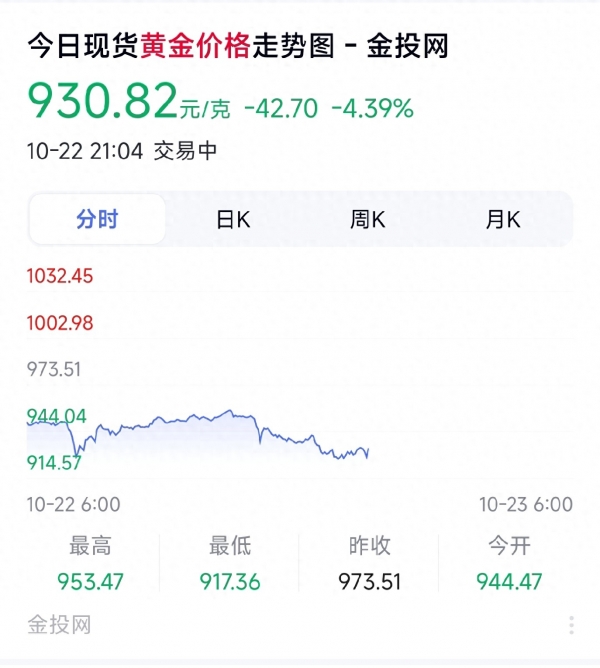Switch to the 月K chart tab

[x=503, y=220]
